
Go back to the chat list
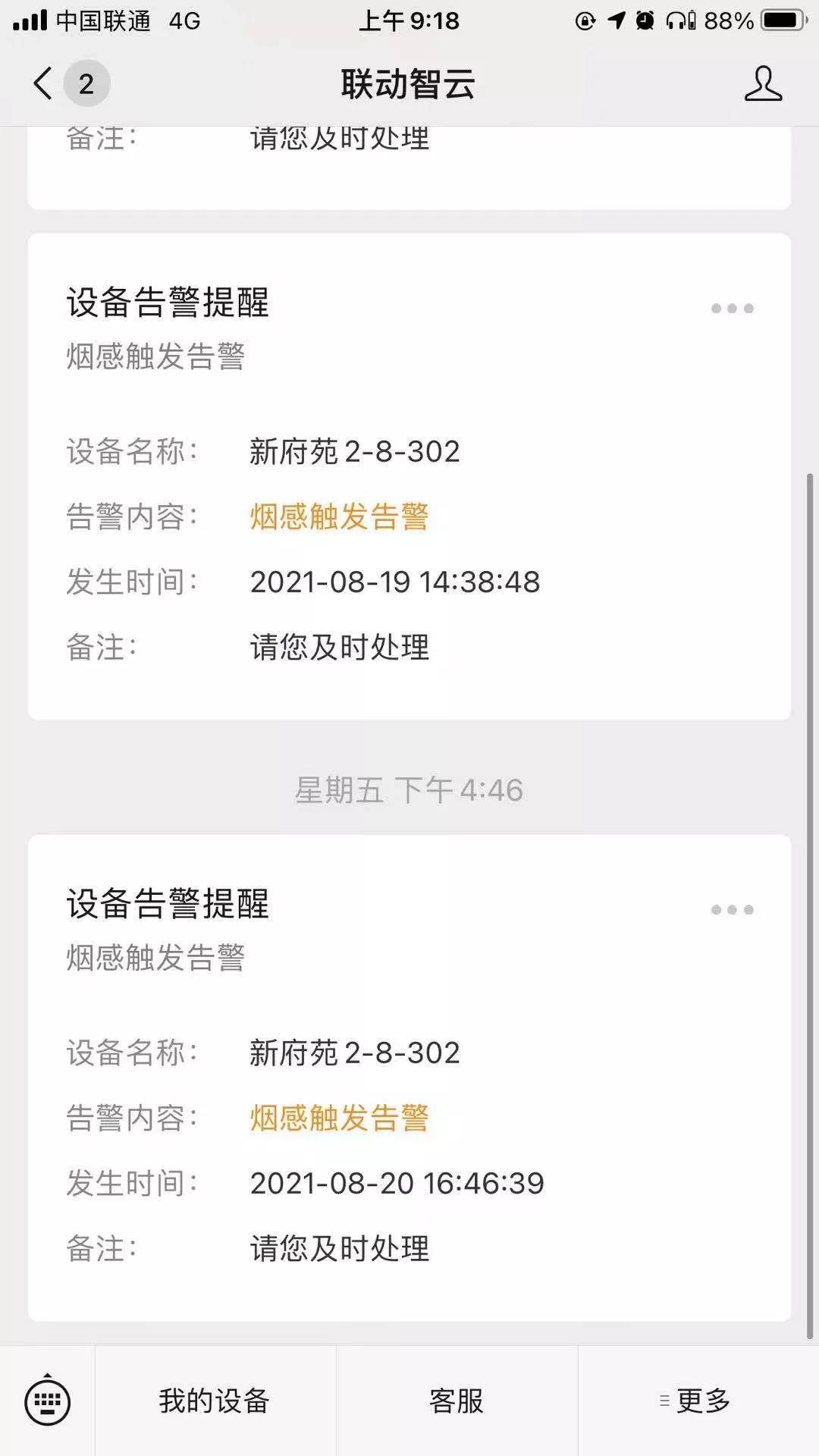44,83
